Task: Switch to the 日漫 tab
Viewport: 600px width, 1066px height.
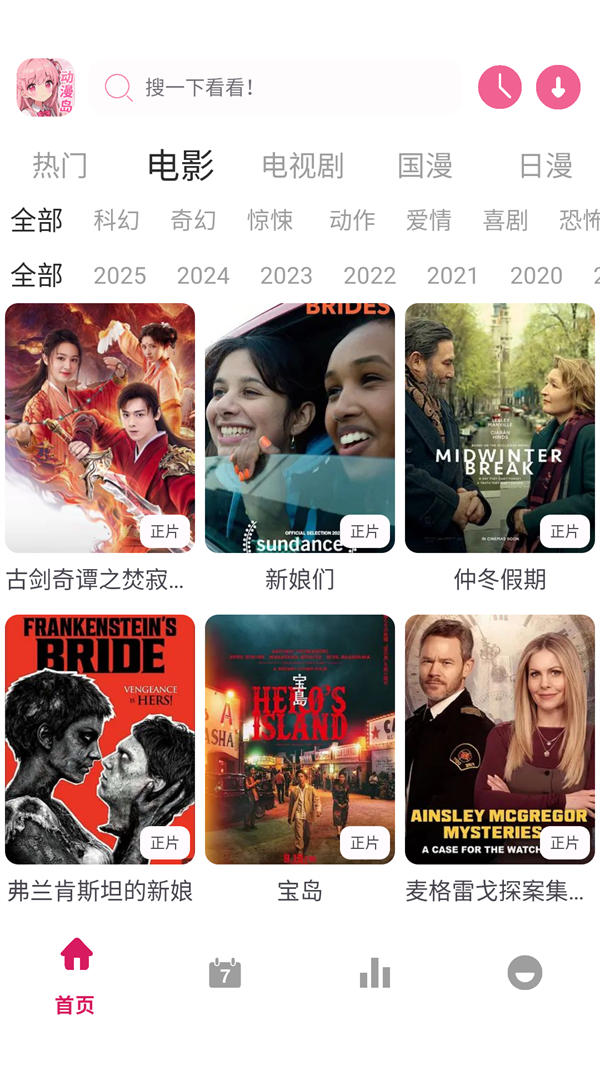Action: tap(545, 165)
